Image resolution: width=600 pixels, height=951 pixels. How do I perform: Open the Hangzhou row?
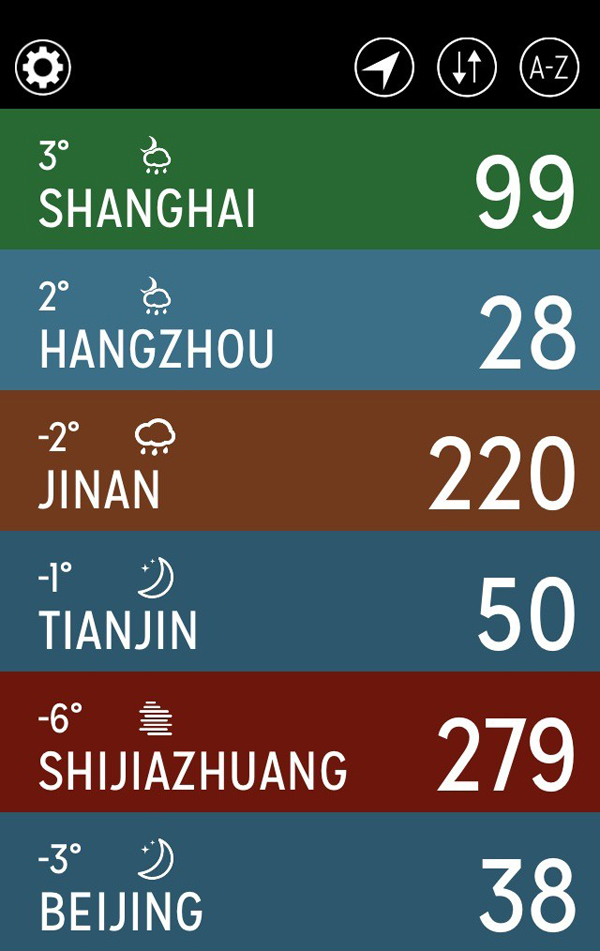tap(300, 320)
